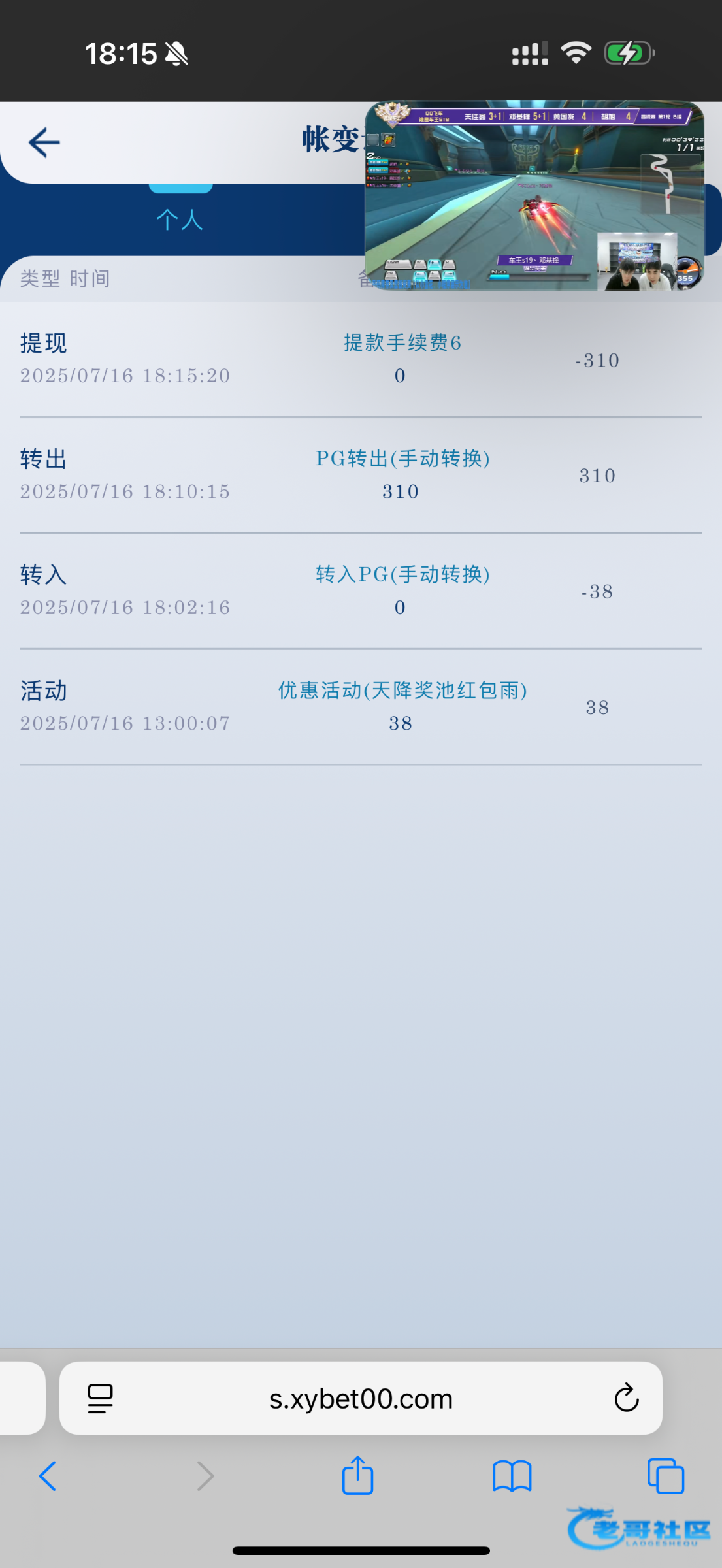Share this page via Safari
The width and height of the screenshot is (722, 1568).
point(357,1476)
